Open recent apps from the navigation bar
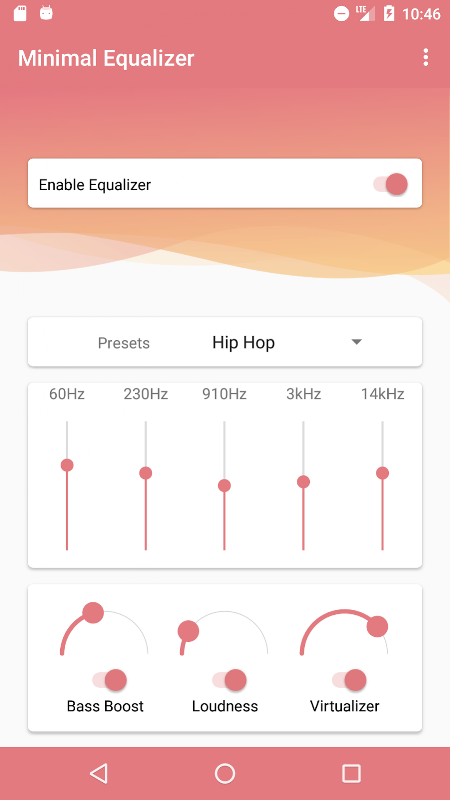This screenshot has width=450, height=800. tap(351, 773)
